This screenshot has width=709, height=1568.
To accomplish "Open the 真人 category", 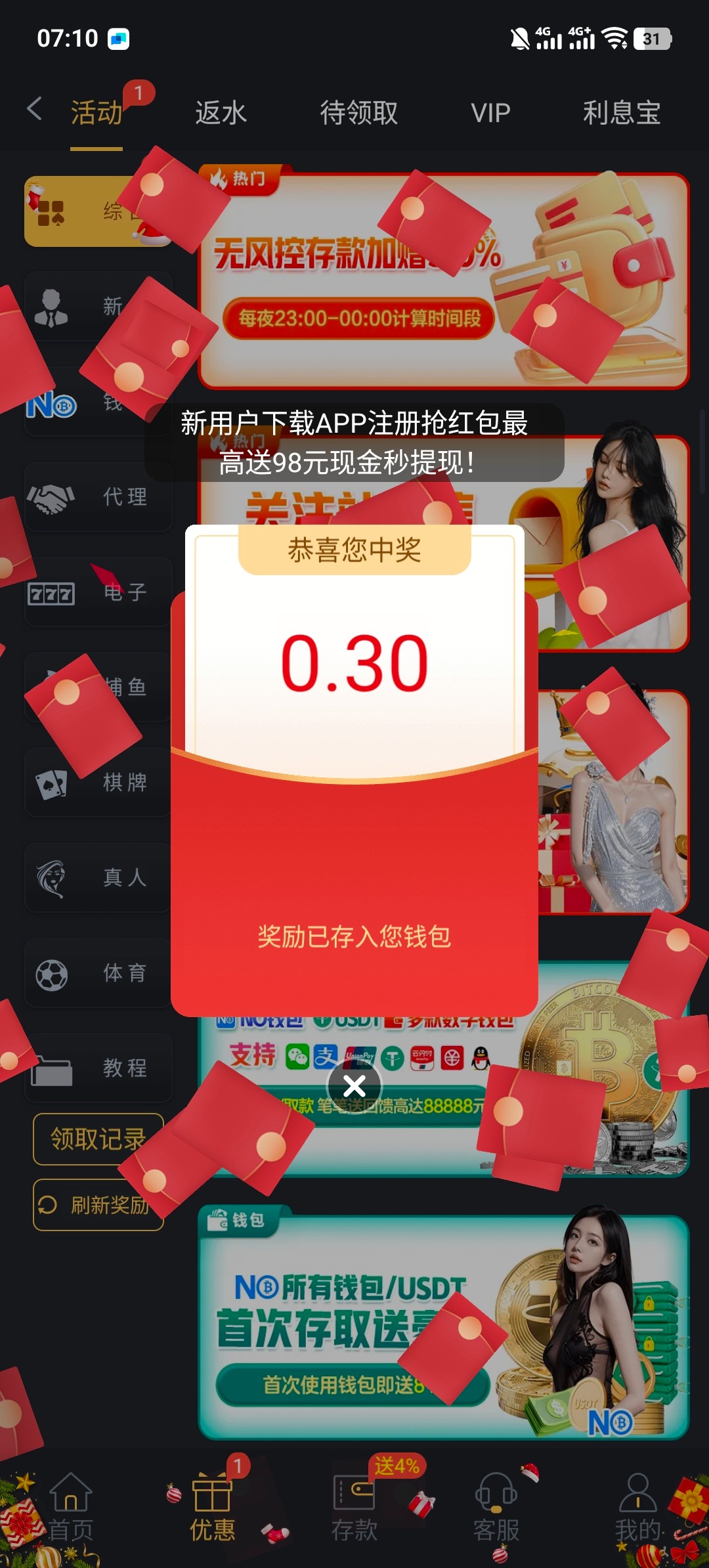I will (98, 878).
